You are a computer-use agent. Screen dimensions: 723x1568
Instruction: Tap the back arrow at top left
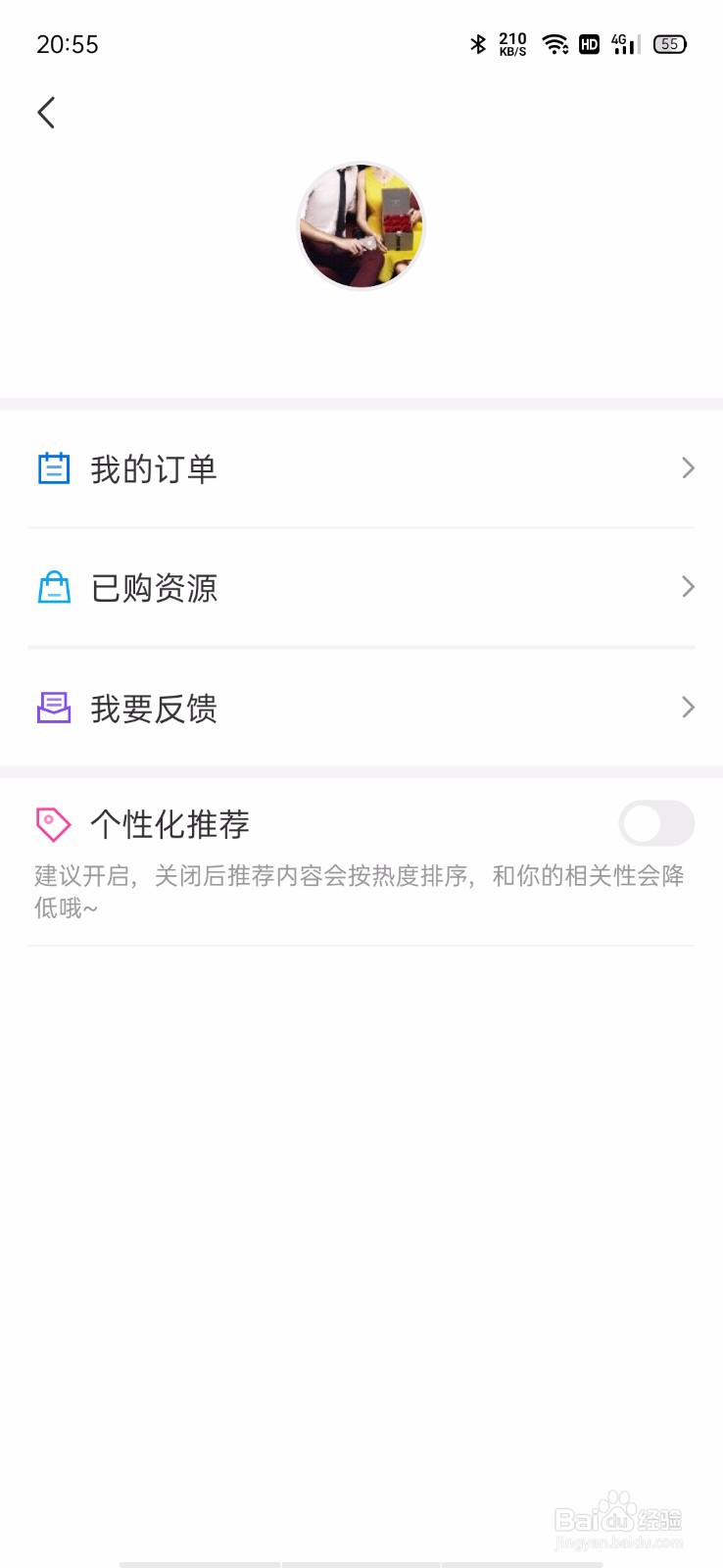click(46, 112)
